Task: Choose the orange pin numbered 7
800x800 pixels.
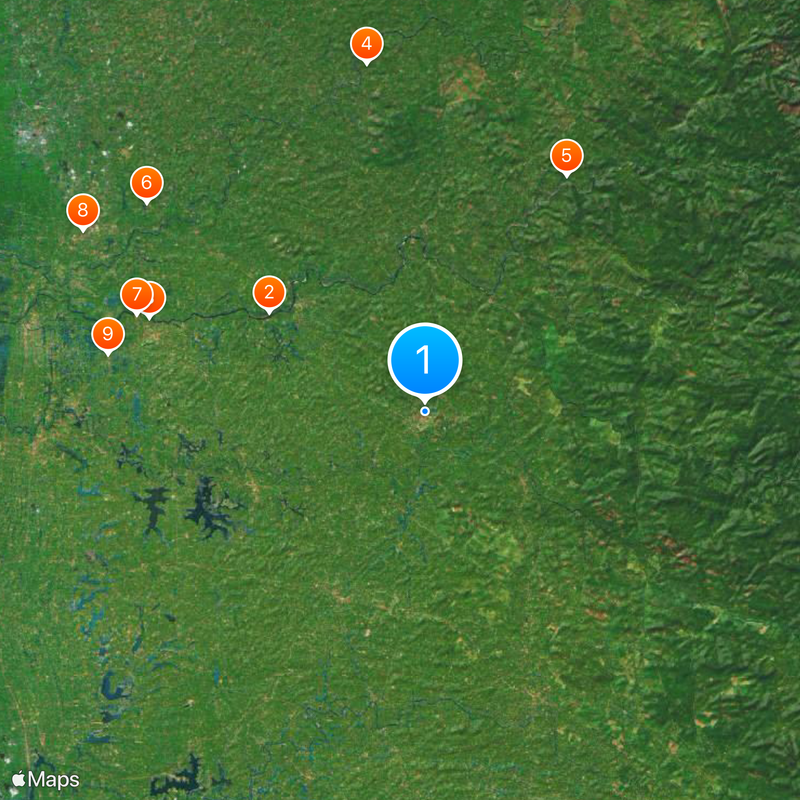Action: click(135, 295)
